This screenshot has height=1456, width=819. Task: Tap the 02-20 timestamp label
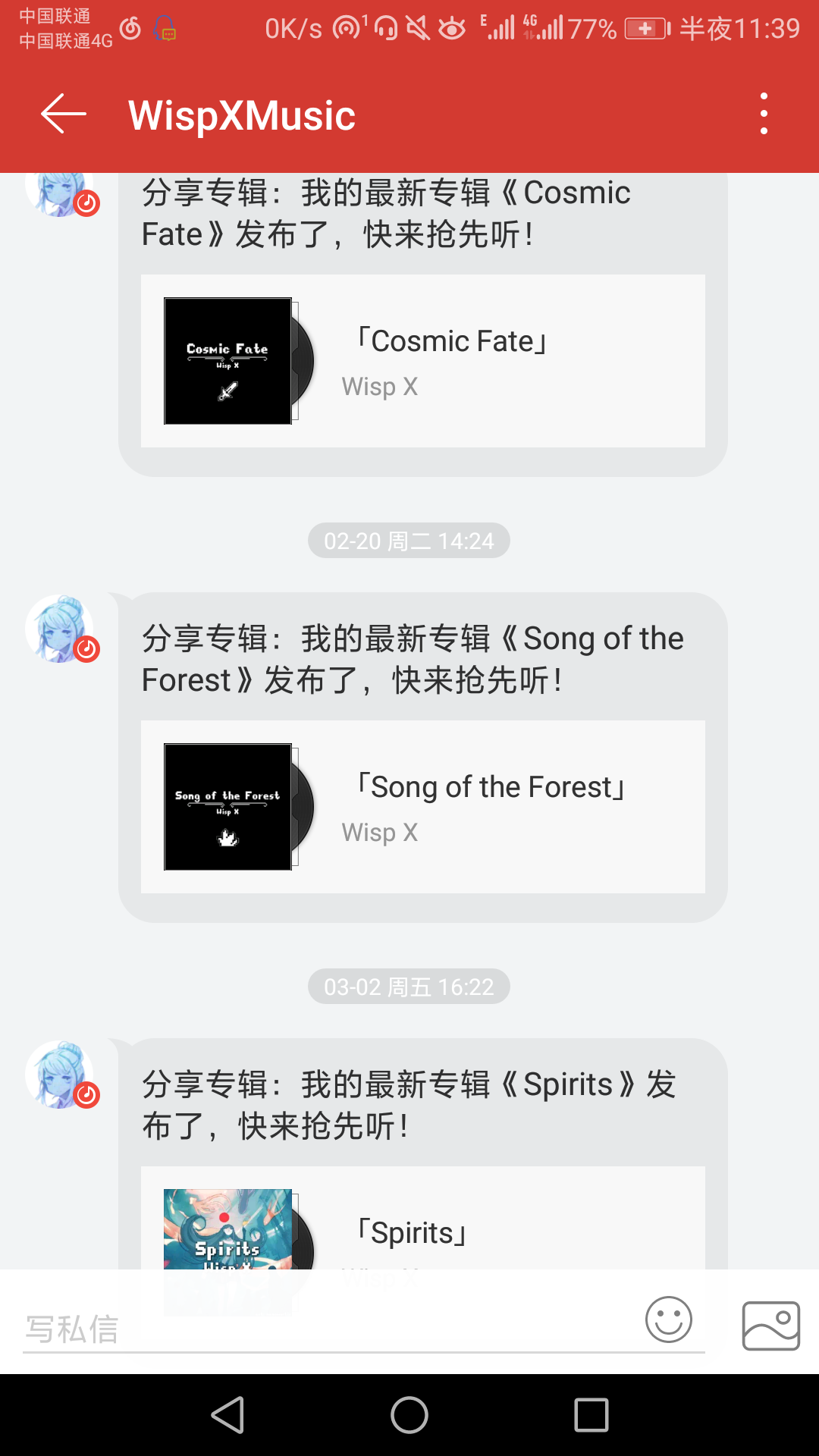408,541
